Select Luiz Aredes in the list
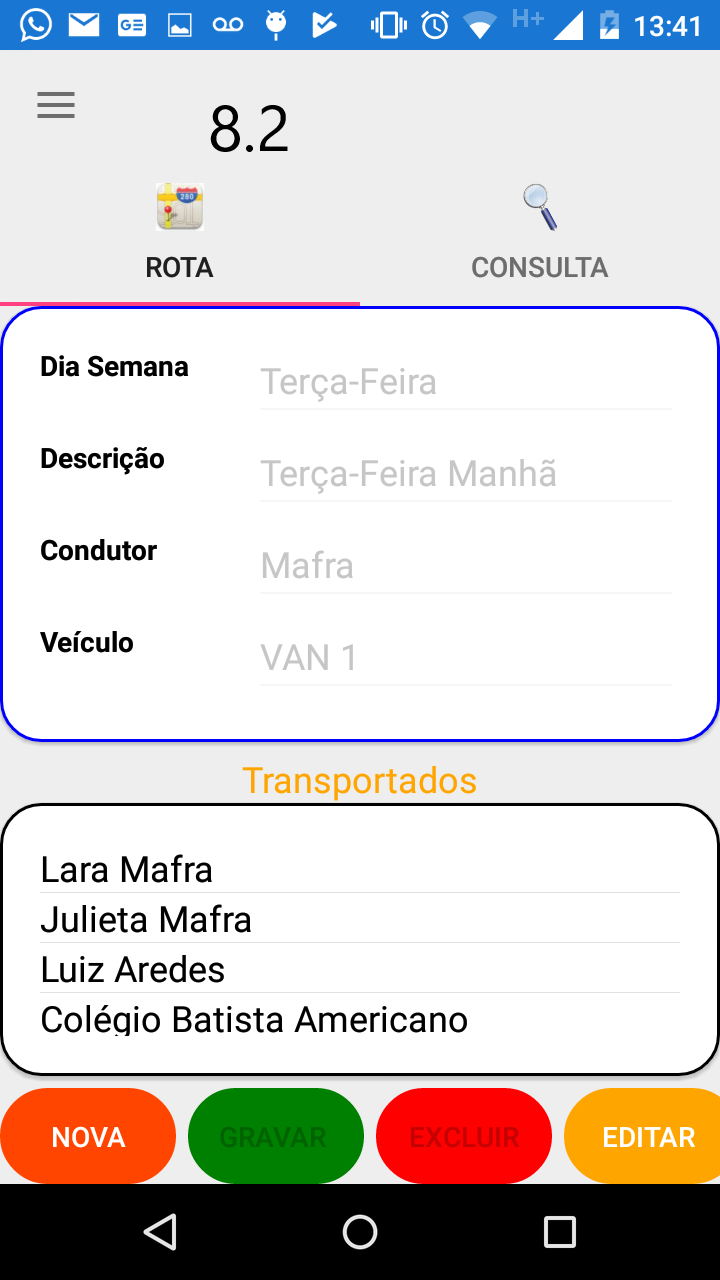 pyautogui.click(x=360, y=969)
